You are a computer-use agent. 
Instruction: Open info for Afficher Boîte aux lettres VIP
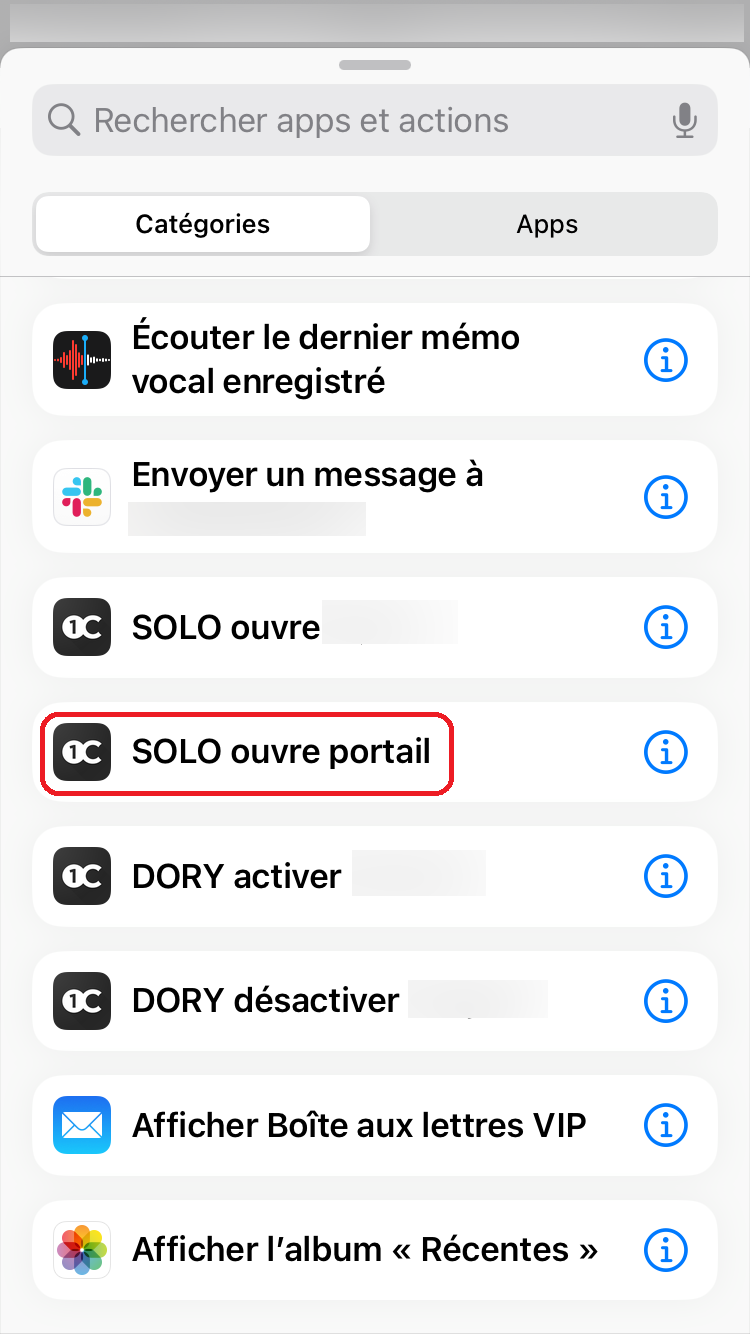(x=665, y=1125)
